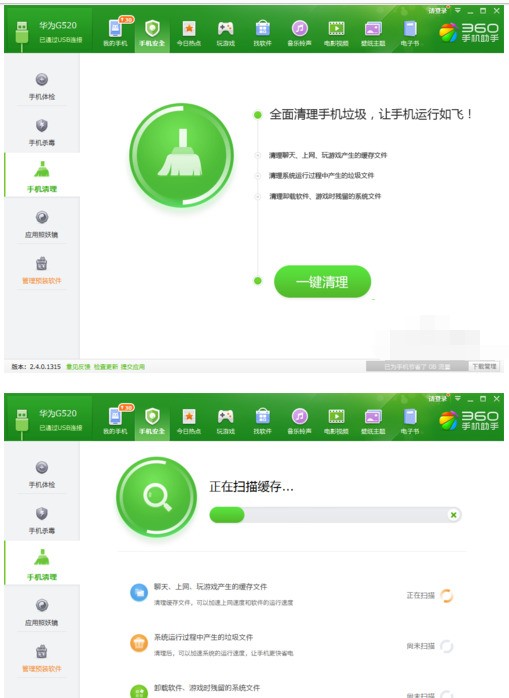Open 我的手机 in the scanning-cache window
Image resolution: width=509 pixels, height=698 pixels.
point(115,420)
